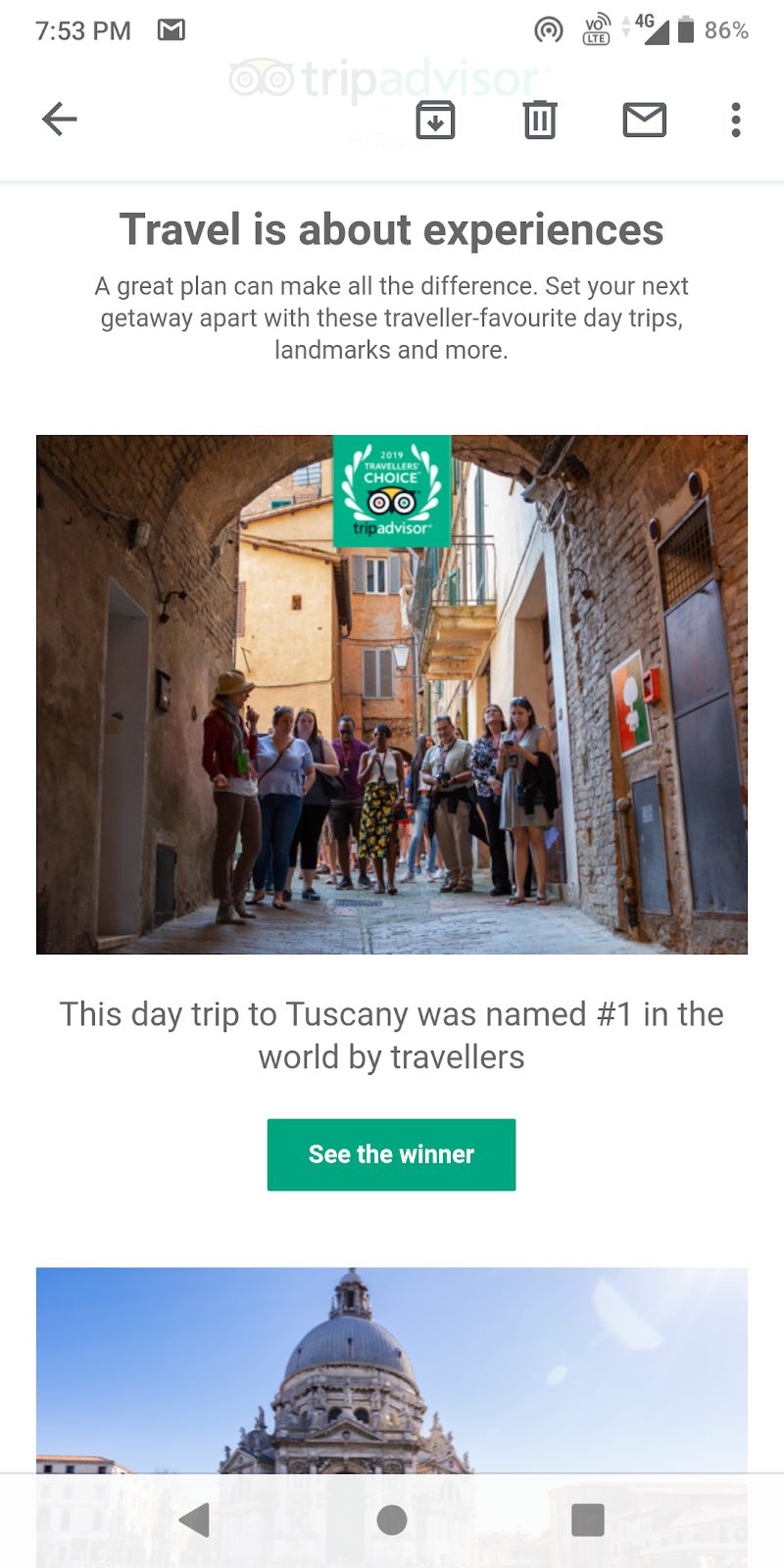Archive this TripAdvisor email
Viewport: 784px width, 1568px height.
(x=435, y=120)
